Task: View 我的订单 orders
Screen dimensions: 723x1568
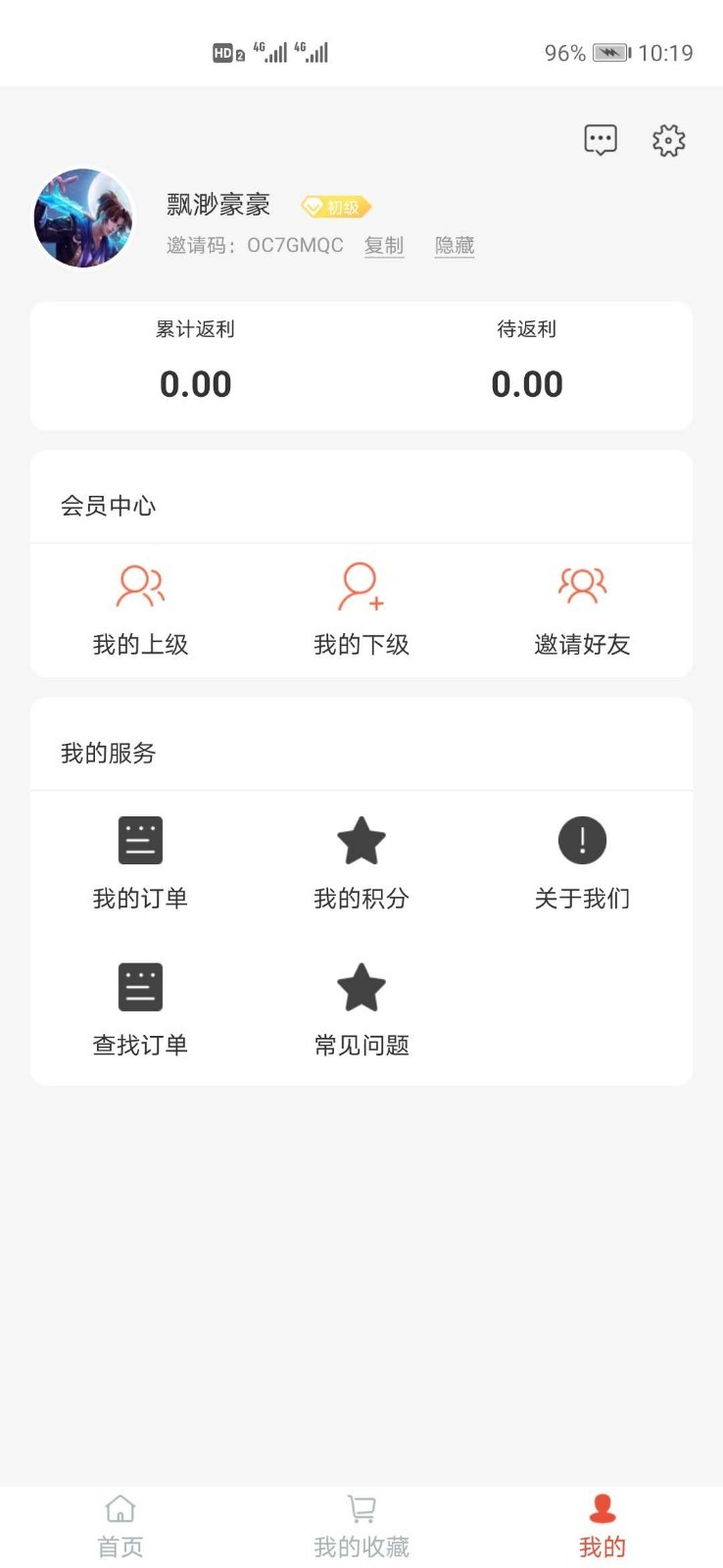Action: 139,860
